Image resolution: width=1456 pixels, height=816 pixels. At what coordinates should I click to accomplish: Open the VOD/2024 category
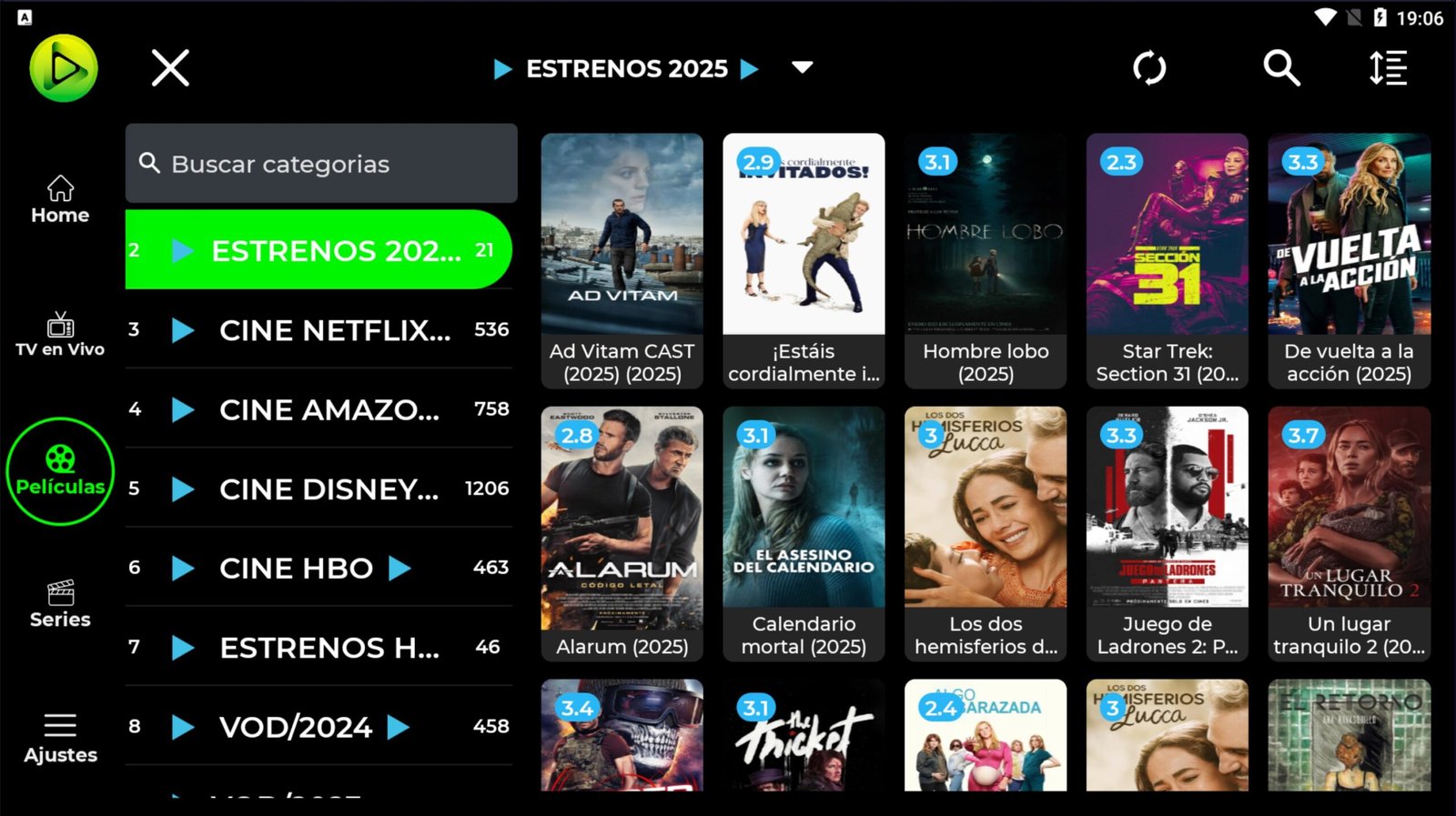318,726
